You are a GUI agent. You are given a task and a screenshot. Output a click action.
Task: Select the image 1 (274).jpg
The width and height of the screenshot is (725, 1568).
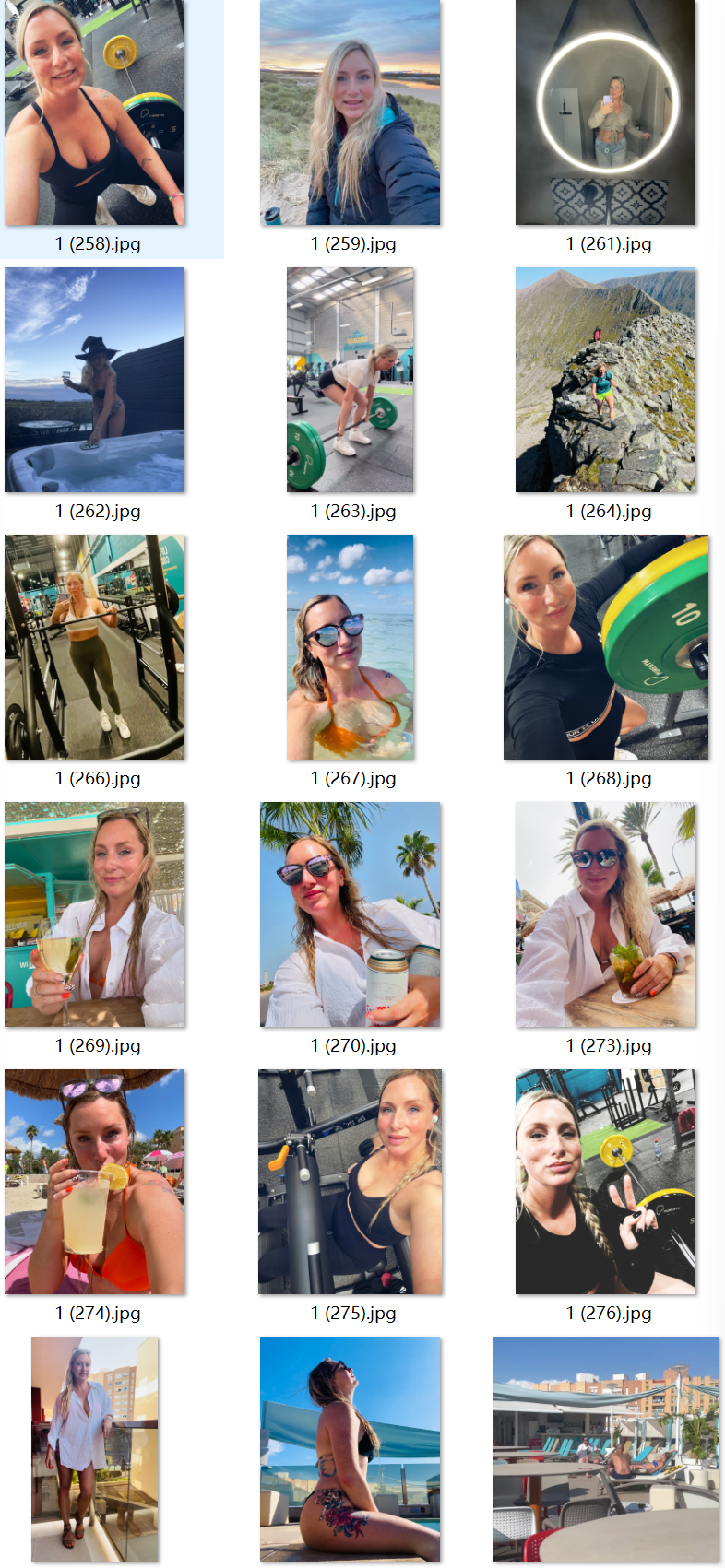click(x=94, y=1182)
